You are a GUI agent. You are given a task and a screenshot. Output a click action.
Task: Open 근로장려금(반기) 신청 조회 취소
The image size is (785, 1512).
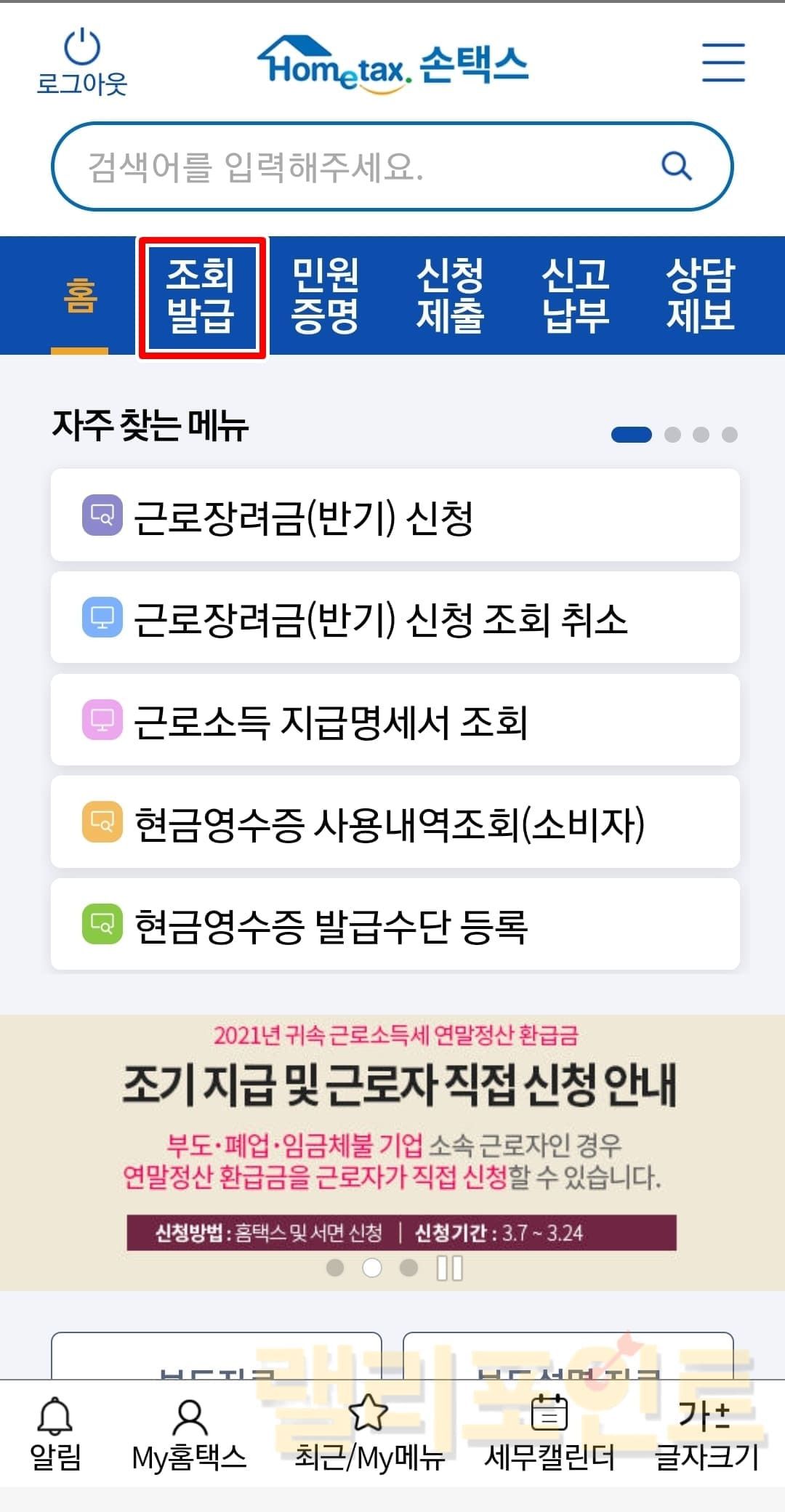coord(395,618)
